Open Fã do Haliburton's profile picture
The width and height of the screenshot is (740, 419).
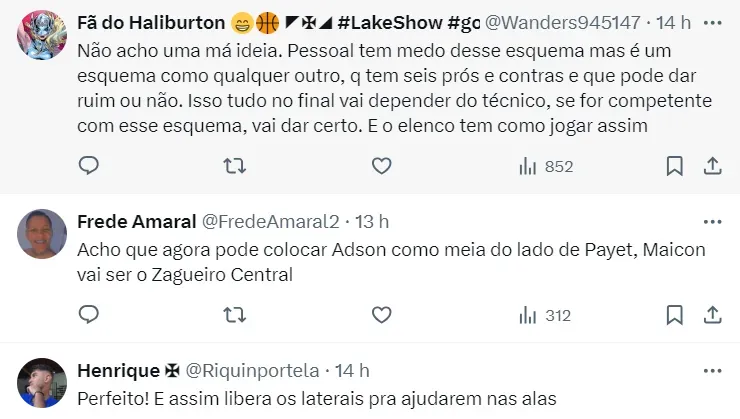point(43,35)
